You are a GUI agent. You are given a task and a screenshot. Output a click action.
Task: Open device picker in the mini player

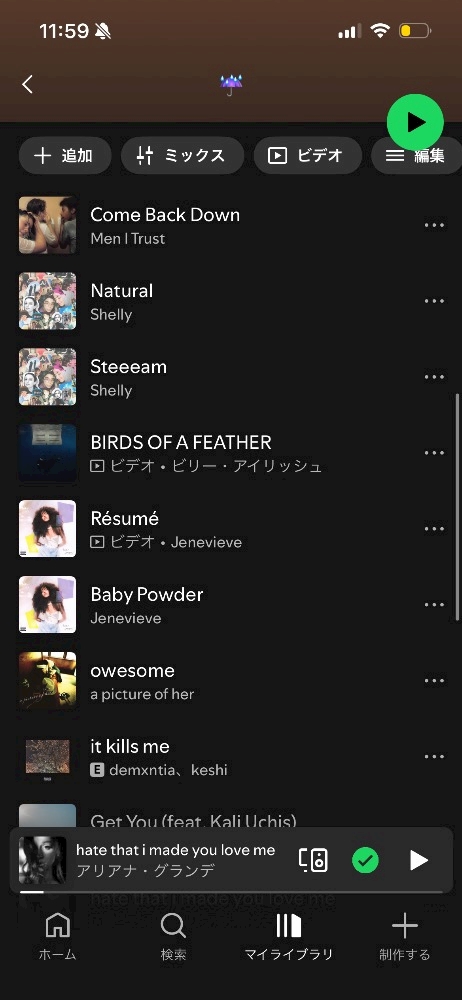click(x=313, y=860)
